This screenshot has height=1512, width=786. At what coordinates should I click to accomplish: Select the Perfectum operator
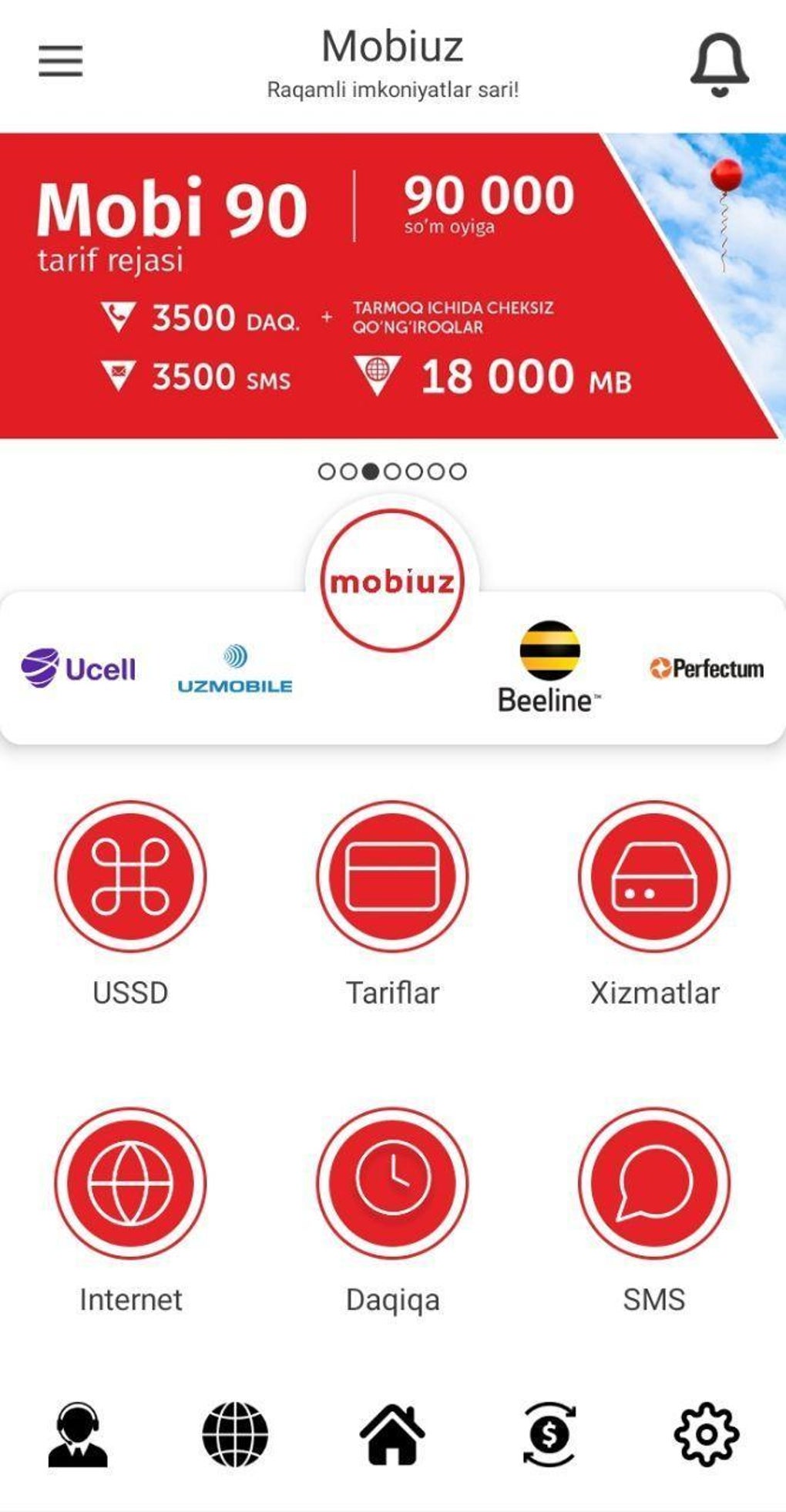[707, 668]
